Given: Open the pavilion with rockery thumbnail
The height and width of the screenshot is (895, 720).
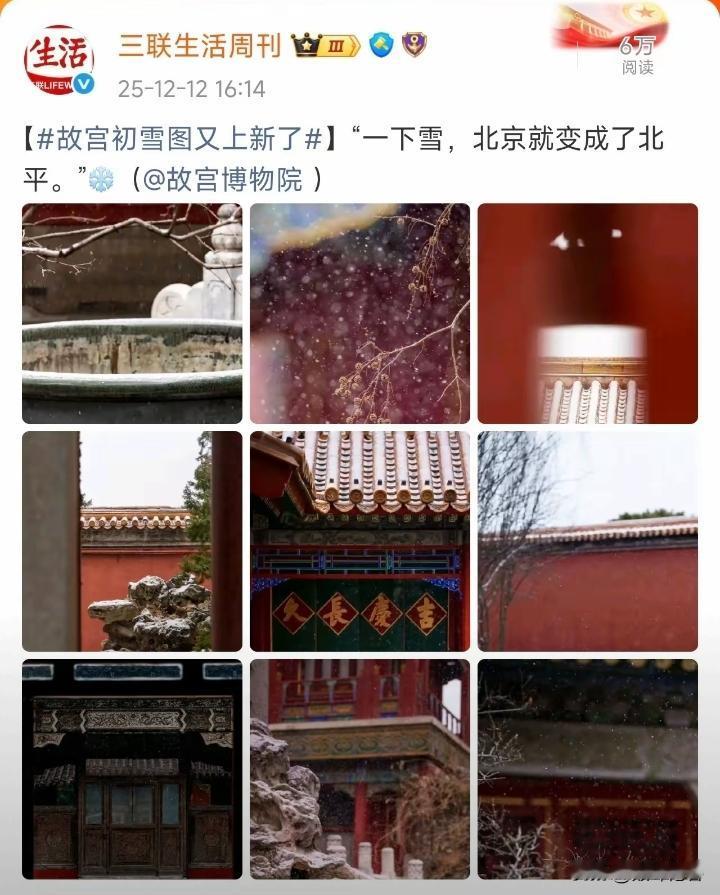Looking at the screenshot, I should (x=361, y=770).
